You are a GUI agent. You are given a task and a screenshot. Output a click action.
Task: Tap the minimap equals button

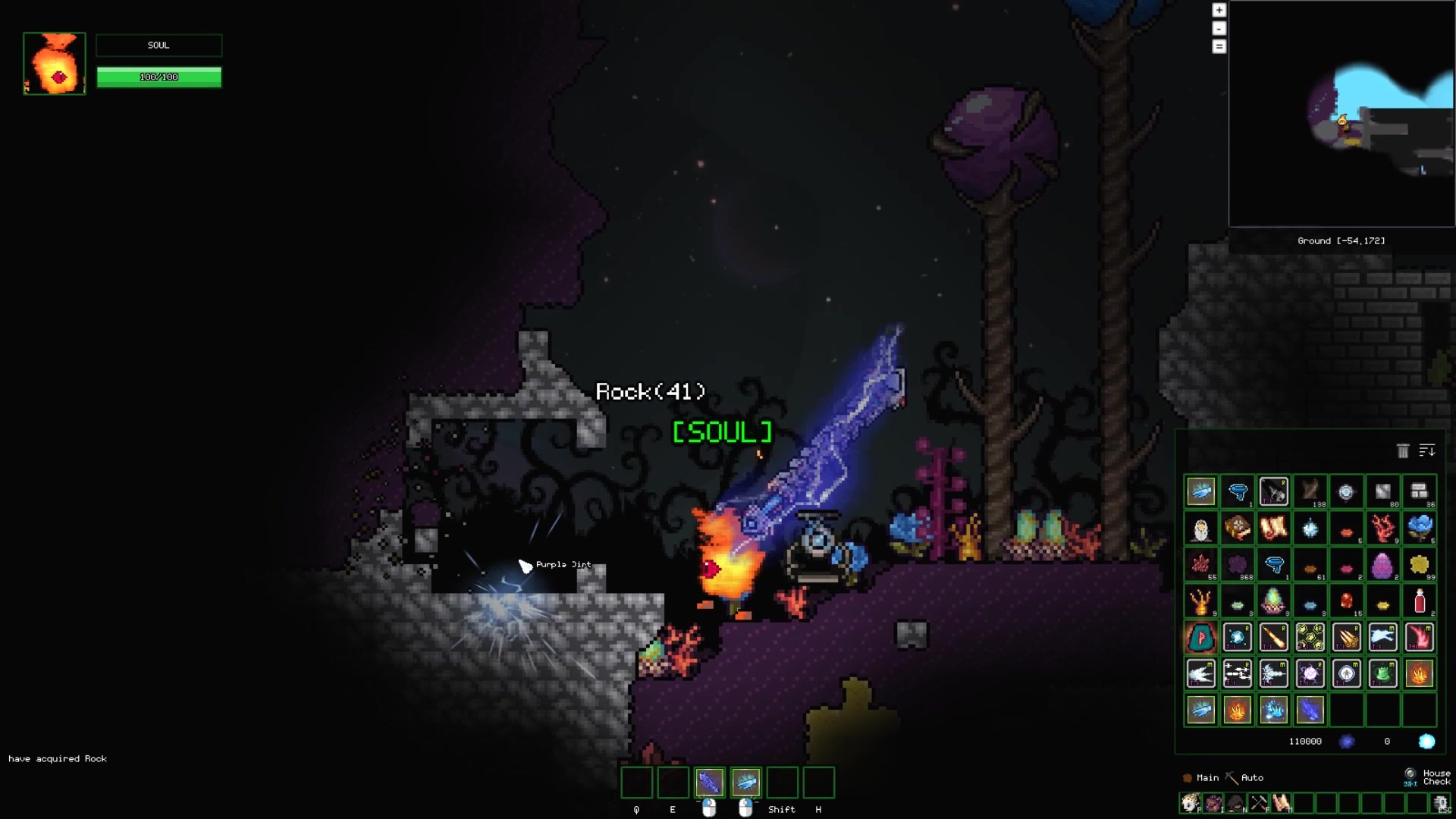click(x=1219, y=46)
